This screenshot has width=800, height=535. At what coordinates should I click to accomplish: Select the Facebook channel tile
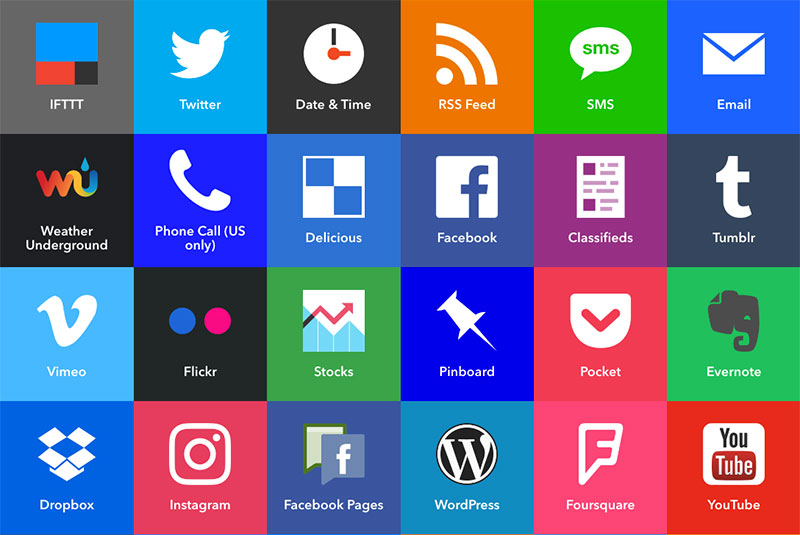pyautogui.click(x=466, y=200)
